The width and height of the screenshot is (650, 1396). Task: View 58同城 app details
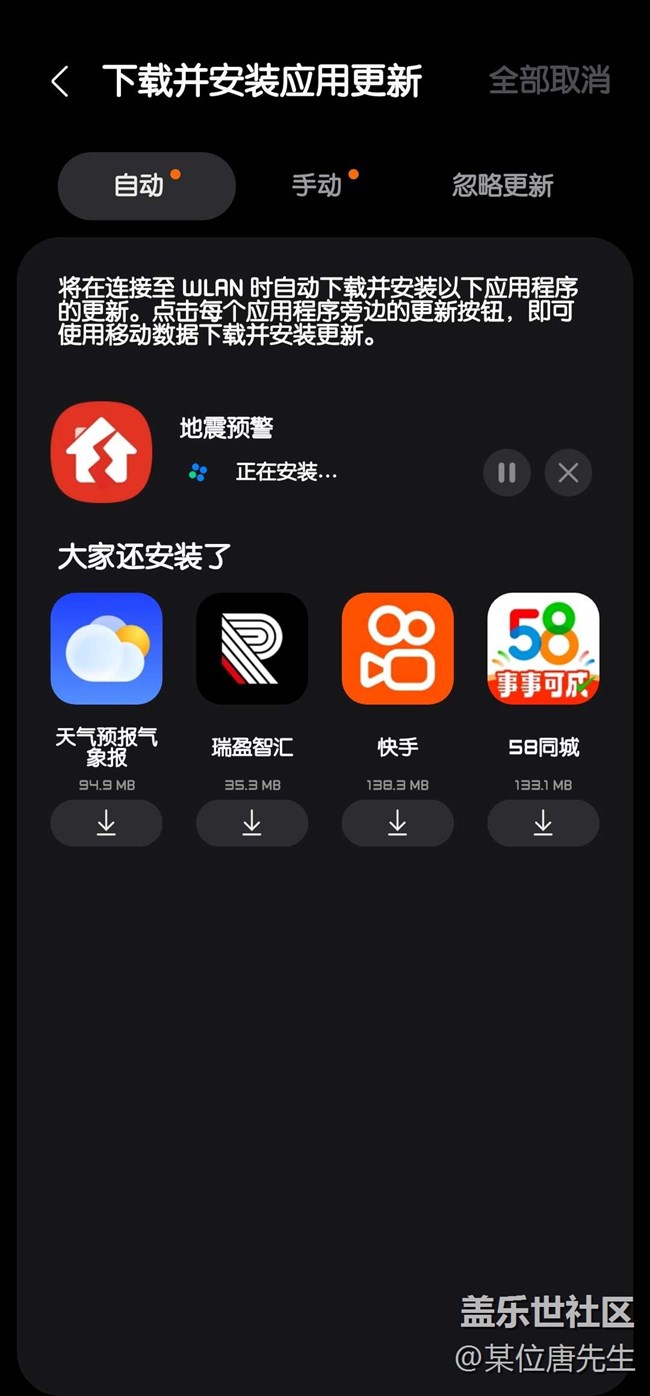543,649
